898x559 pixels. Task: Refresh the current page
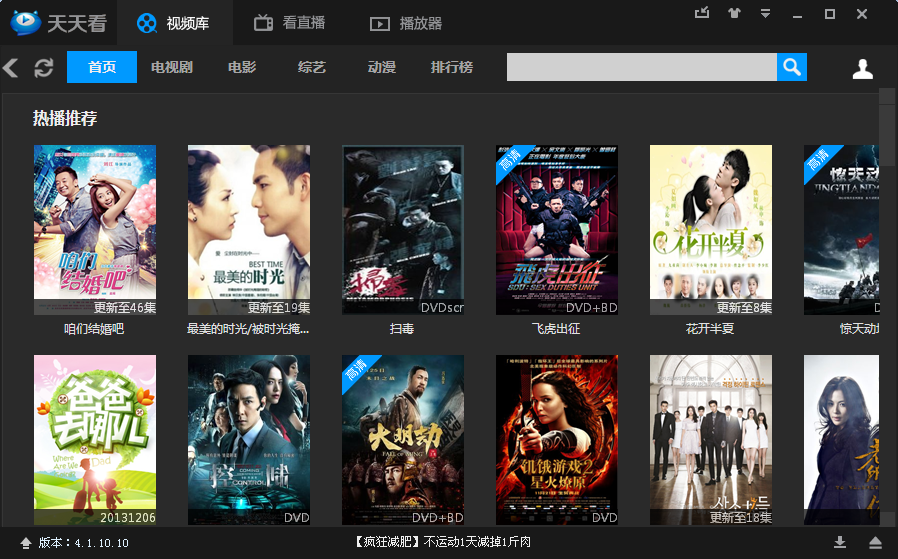click(43, 68)
